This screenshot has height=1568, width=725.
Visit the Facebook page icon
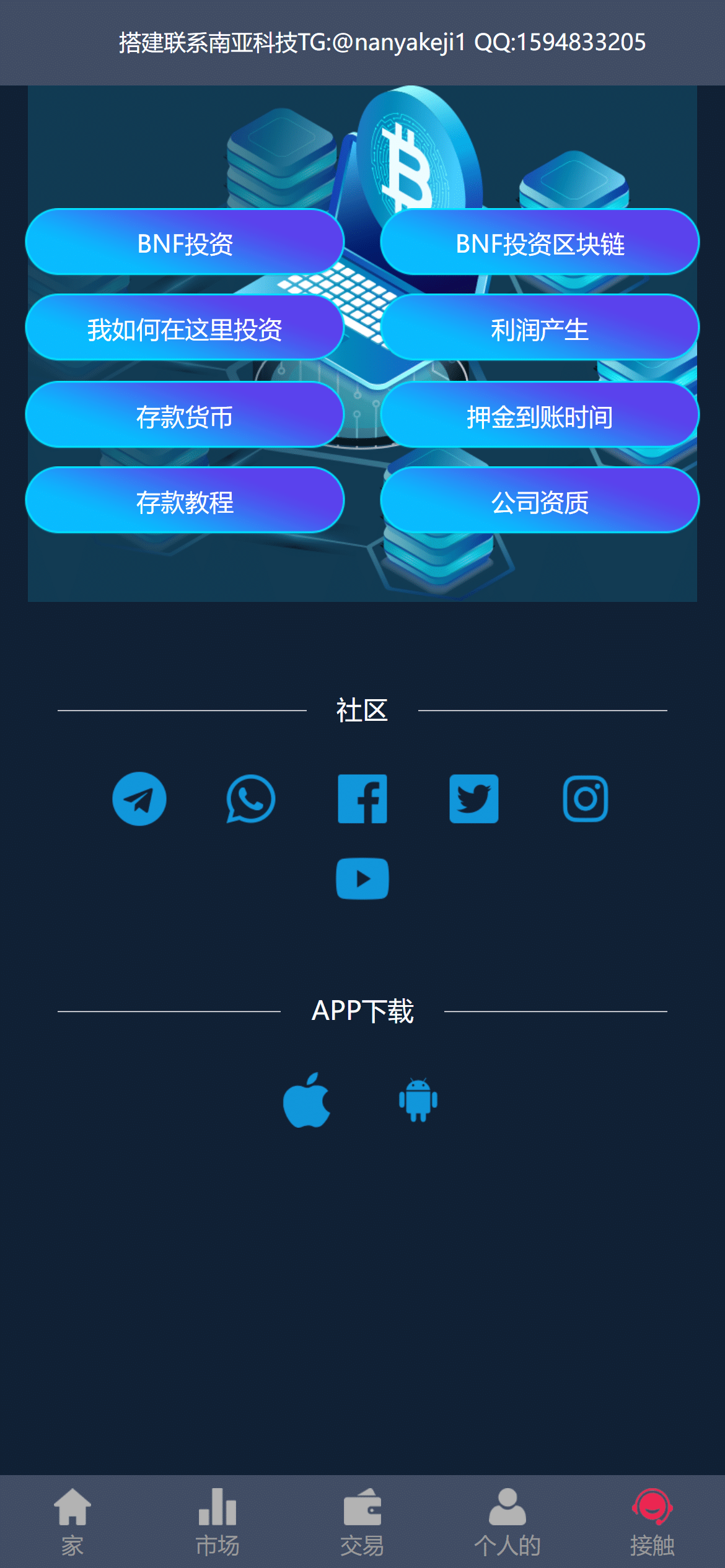362,799
